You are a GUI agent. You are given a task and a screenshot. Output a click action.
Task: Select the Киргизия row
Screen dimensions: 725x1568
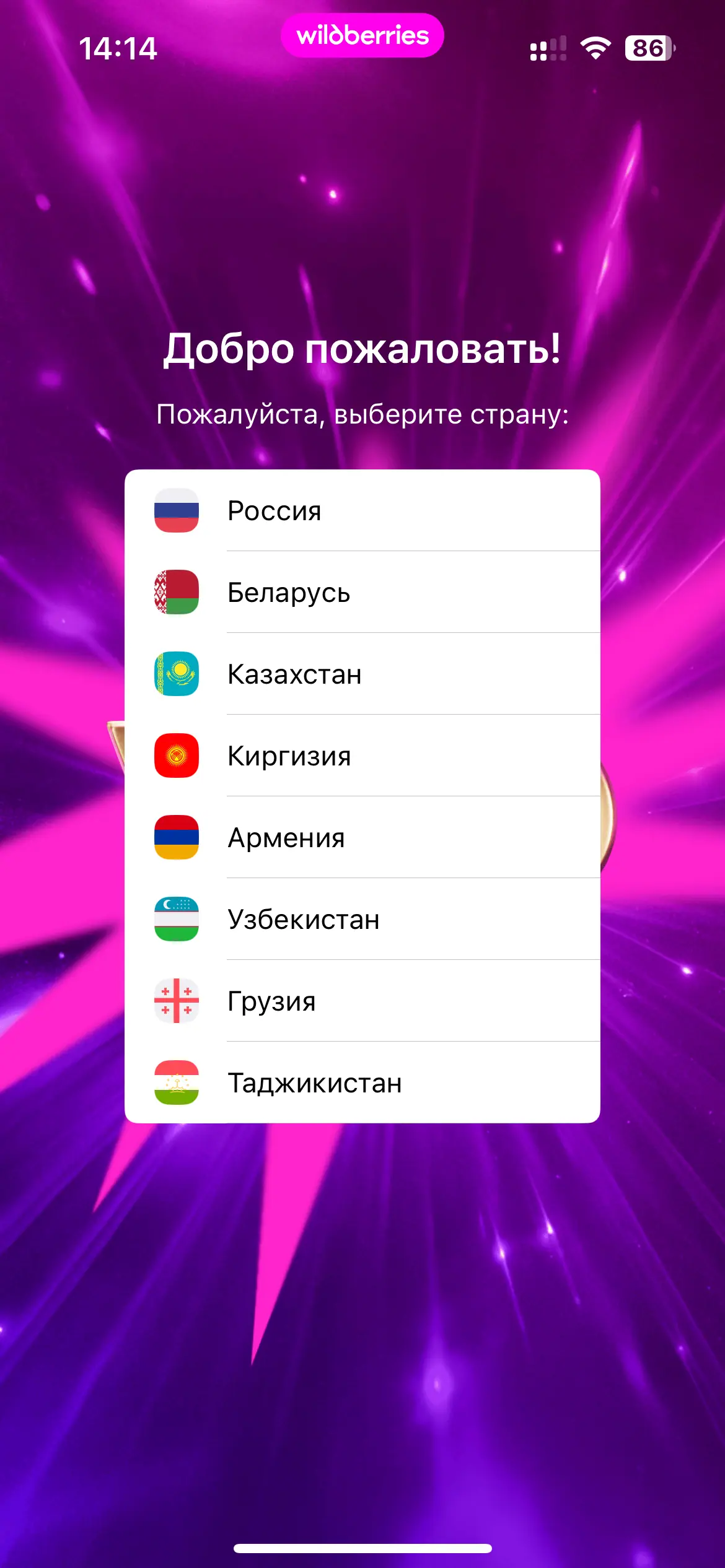[x=362, y=756]
